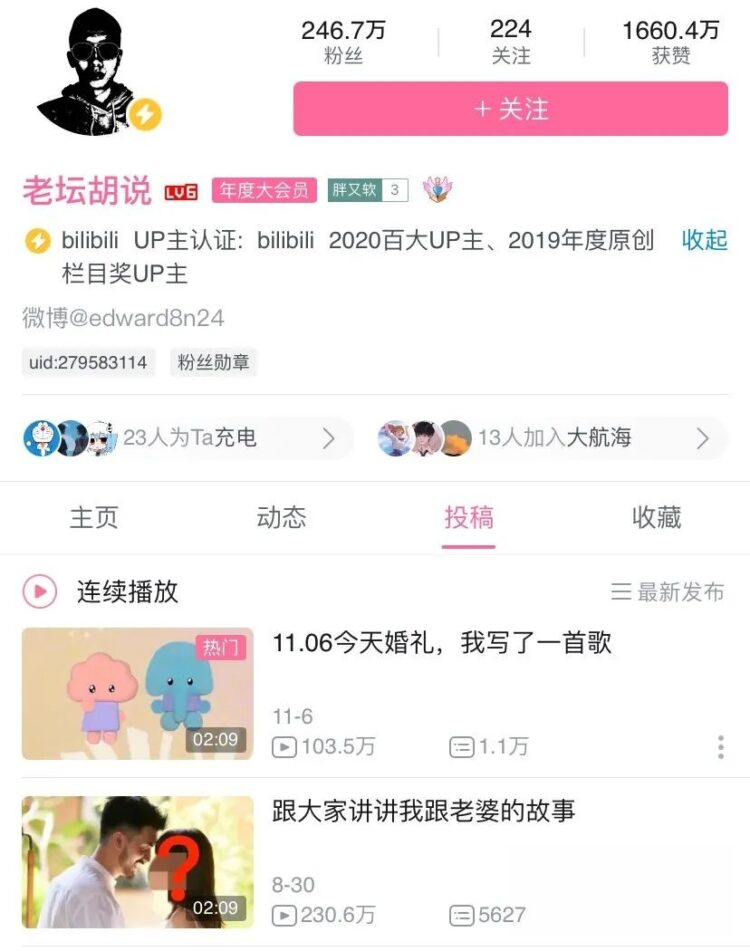Open the 粉丝勋章 fan medal chip
The image size is (750, 951).
tap(213, 363)
